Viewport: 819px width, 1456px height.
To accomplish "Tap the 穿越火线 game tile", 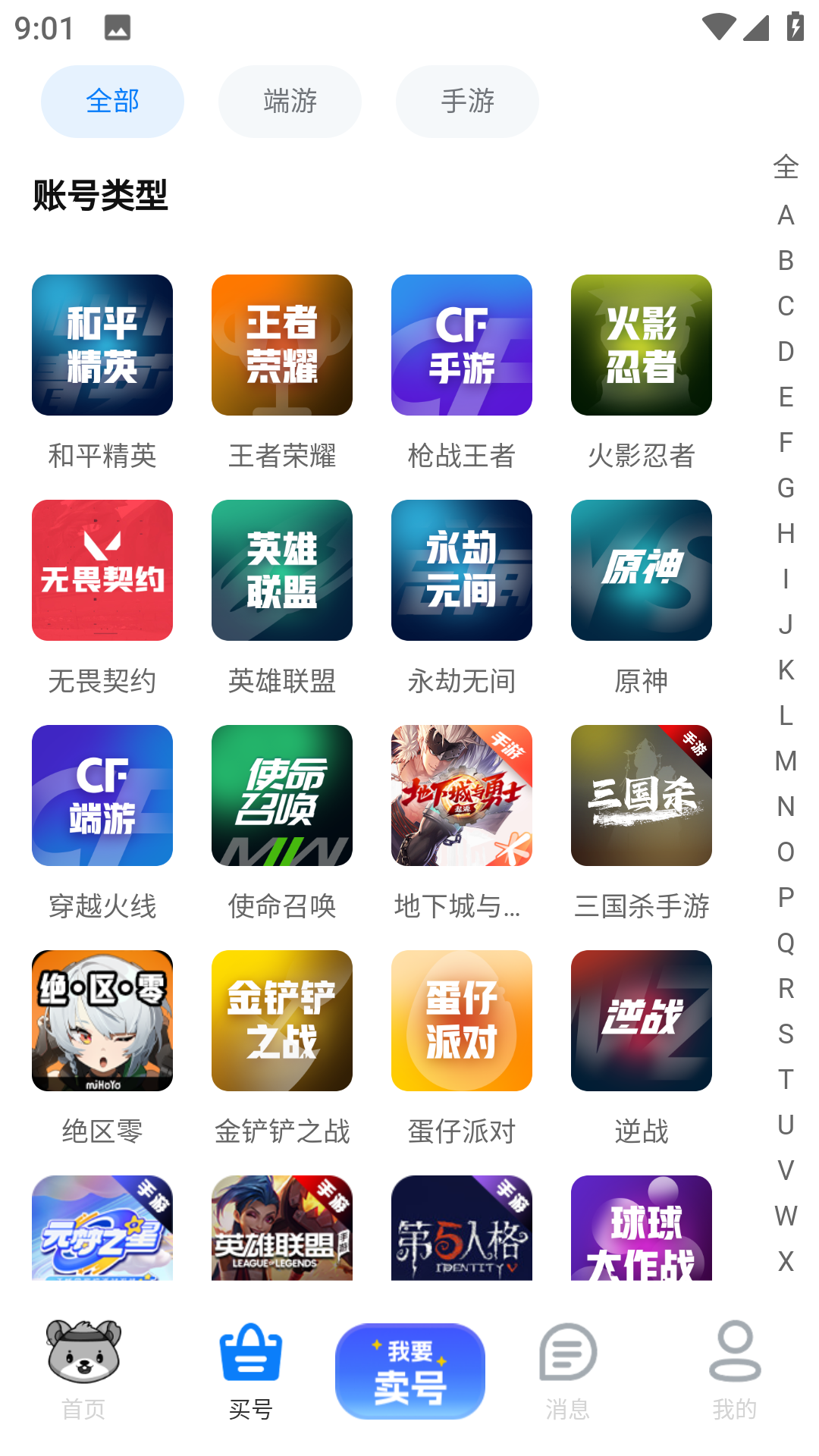I will pyautogui.click(x=102, y=795).
